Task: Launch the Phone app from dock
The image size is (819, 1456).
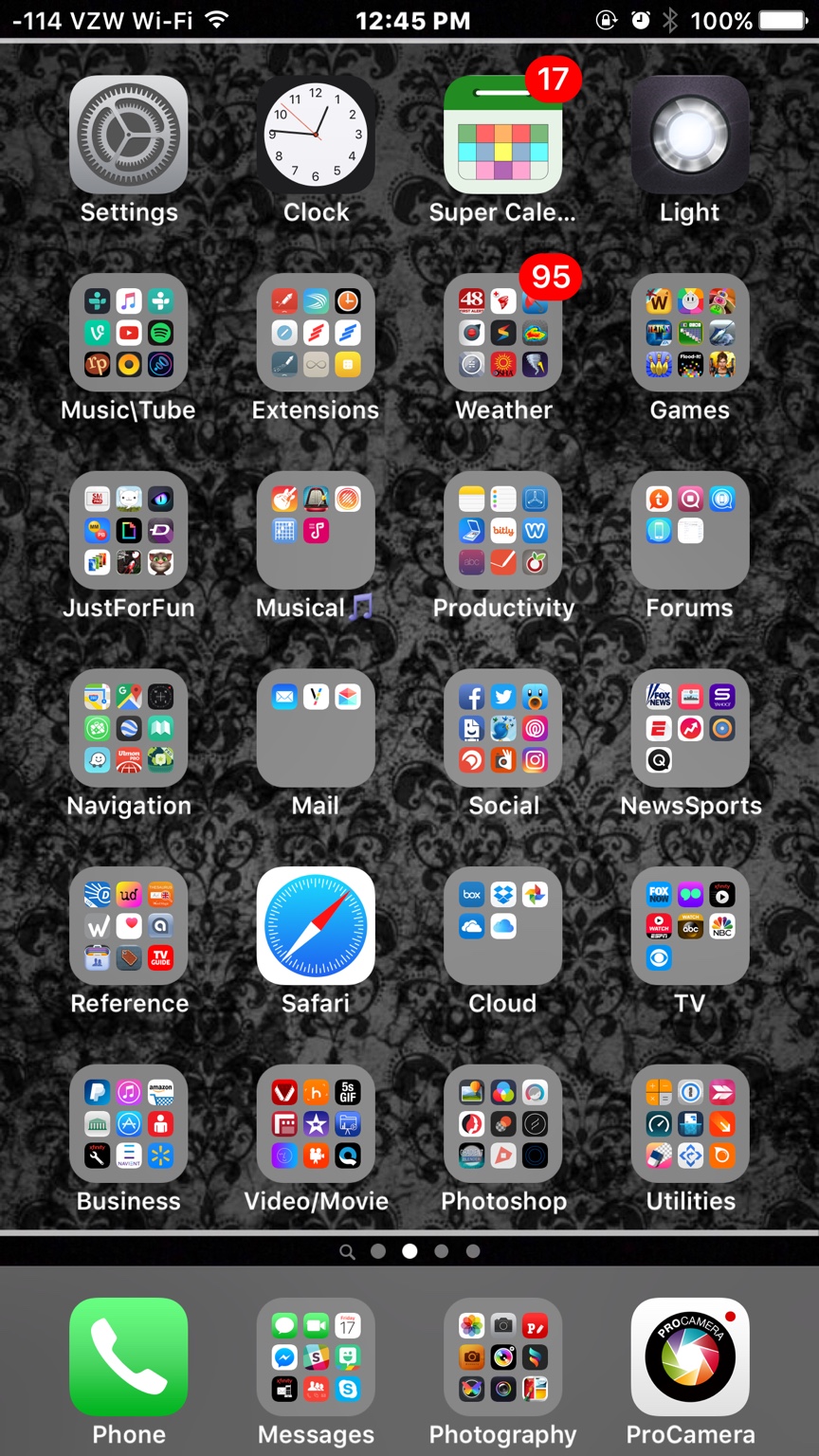Action: pyautogui.click(x=128, y=1356)
